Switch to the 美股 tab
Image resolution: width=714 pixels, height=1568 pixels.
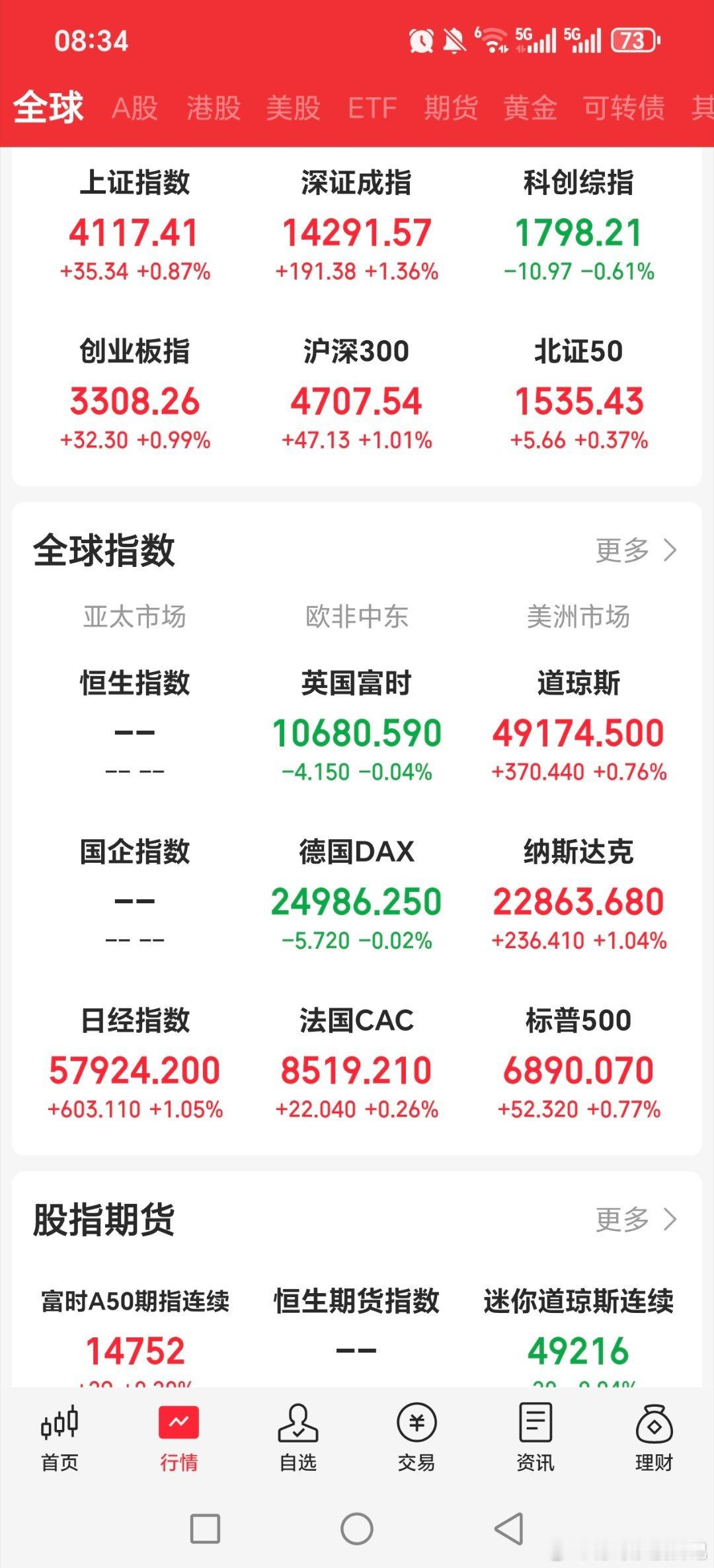(294, 108)
